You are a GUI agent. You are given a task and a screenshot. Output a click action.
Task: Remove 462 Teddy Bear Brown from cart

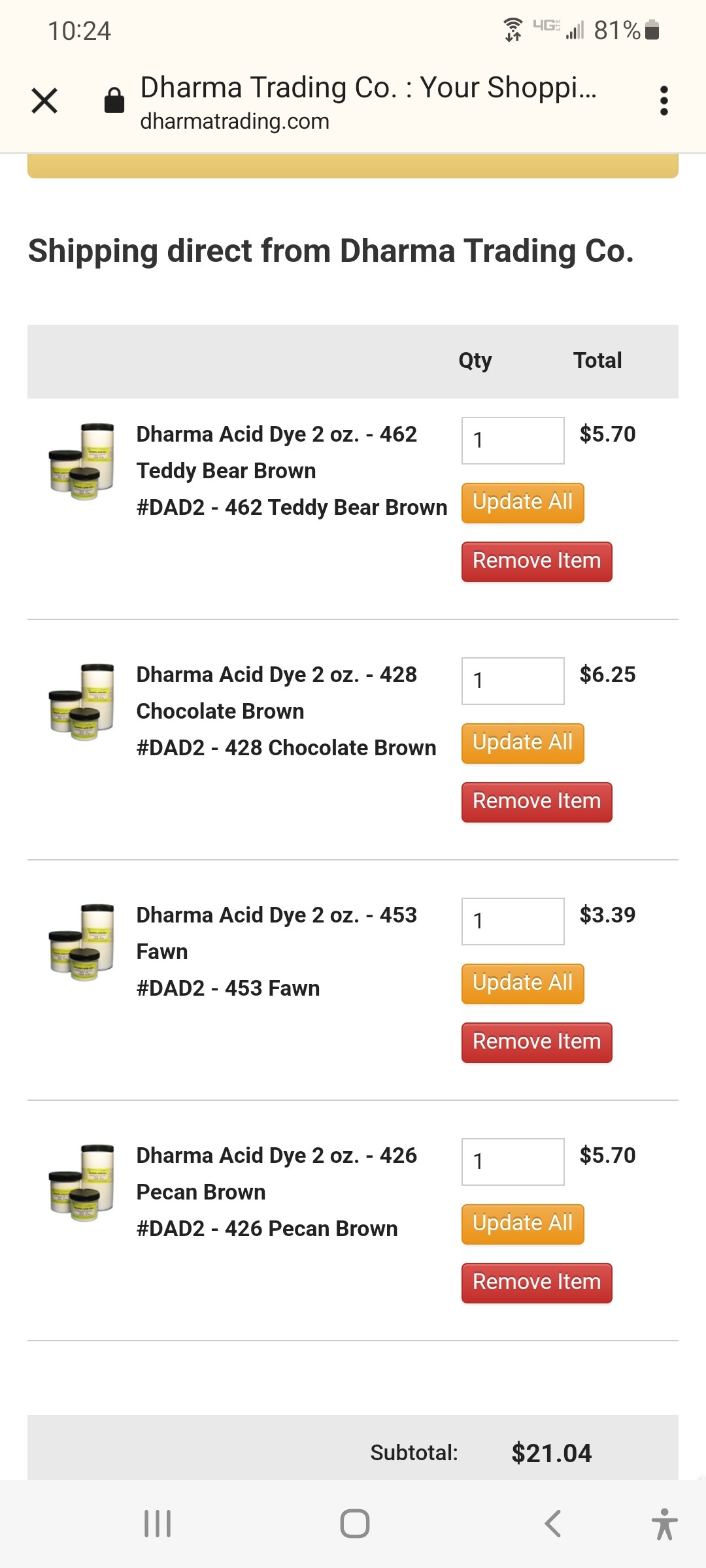(537, 561)
